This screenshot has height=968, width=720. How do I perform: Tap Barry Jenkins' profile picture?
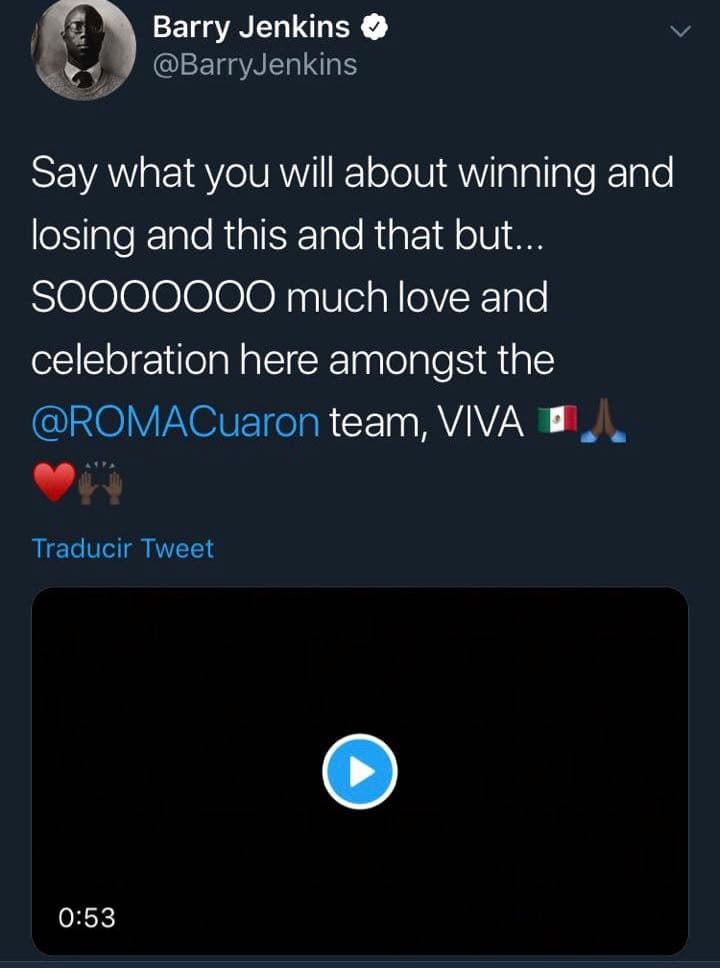pyautogui.click(x=84, y=54)
